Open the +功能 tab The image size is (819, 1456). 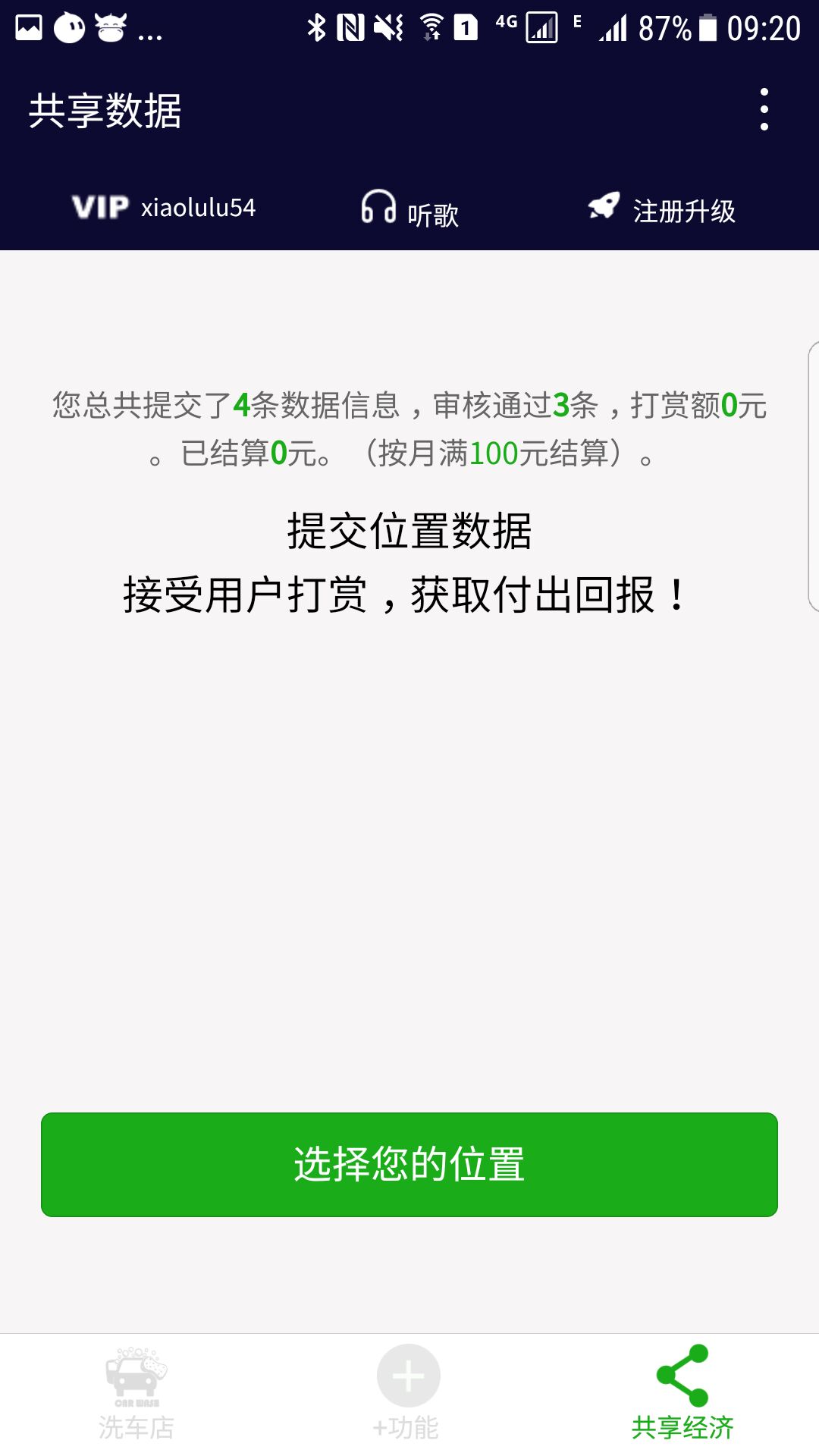pos(408,1395)
